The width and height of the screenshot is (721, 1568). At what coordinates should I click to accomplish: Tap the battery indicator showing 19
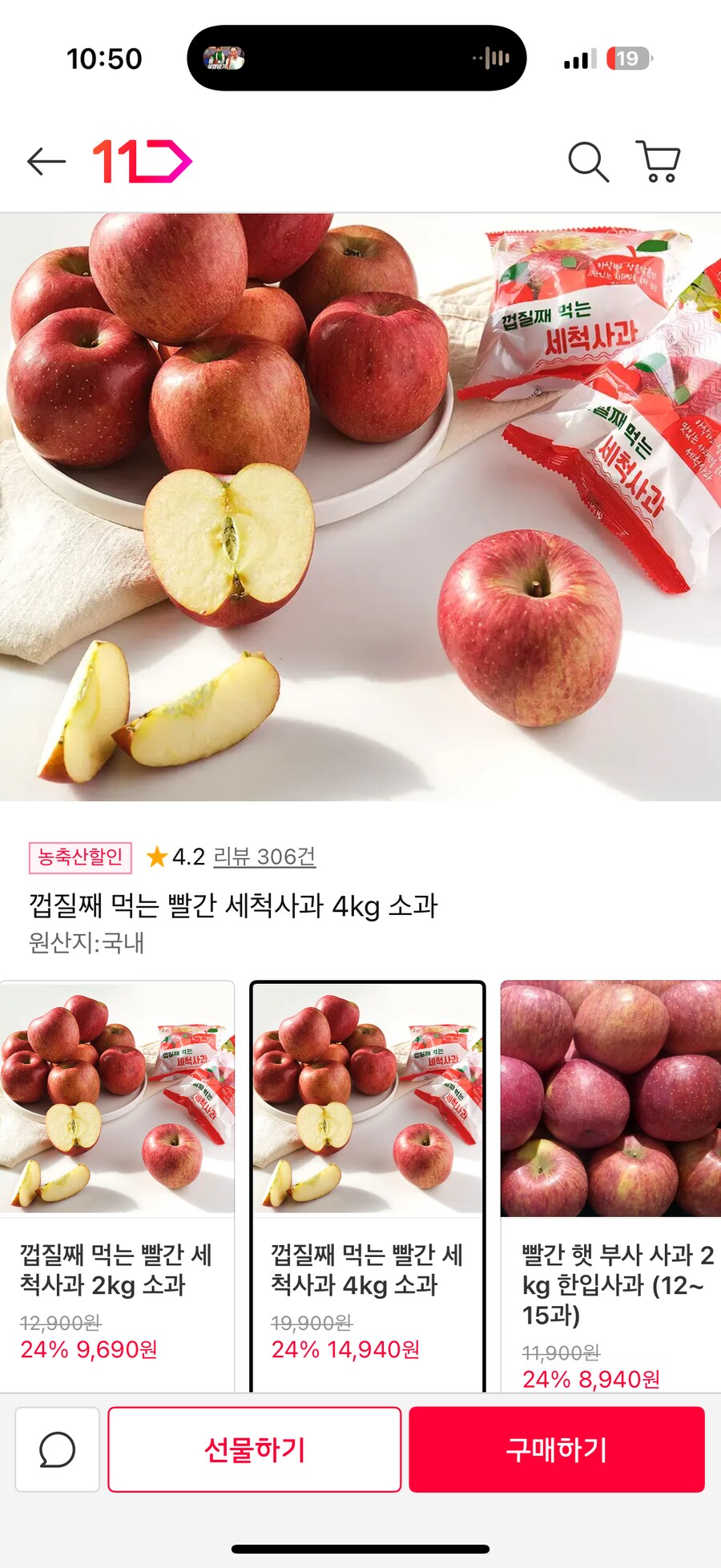627,57
